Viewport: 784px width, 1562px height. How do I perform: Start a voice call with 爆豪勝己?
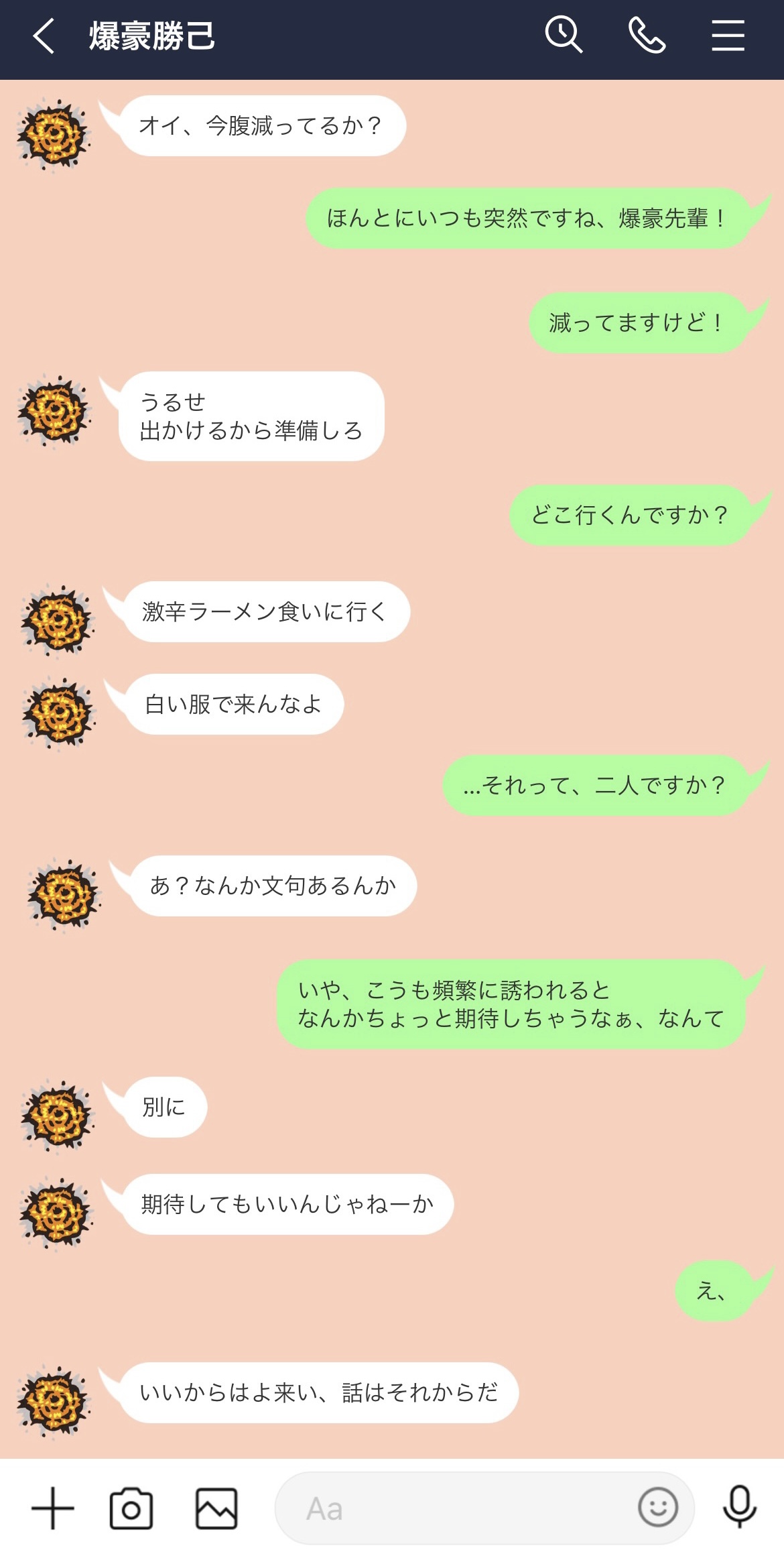click(x=647, y=36)
